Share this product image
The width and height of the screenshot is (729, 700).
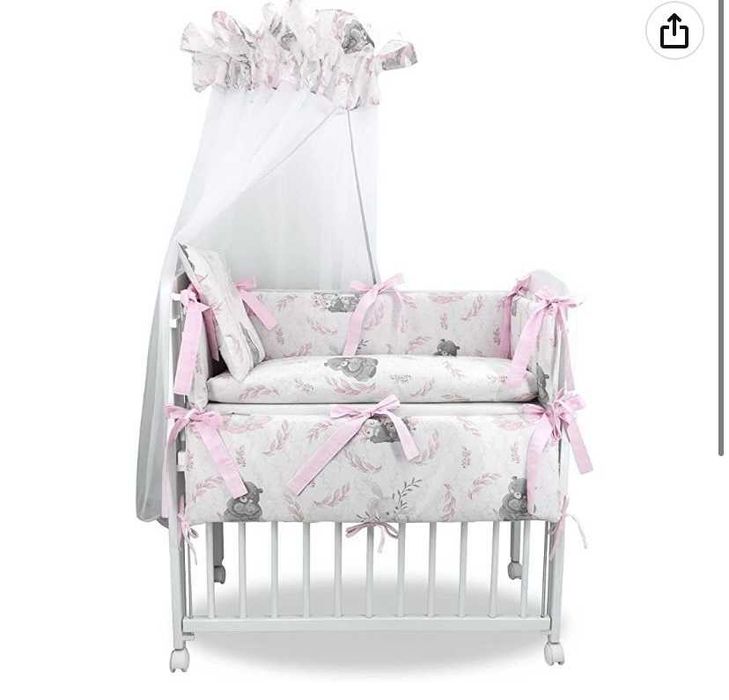coord(674,31)
